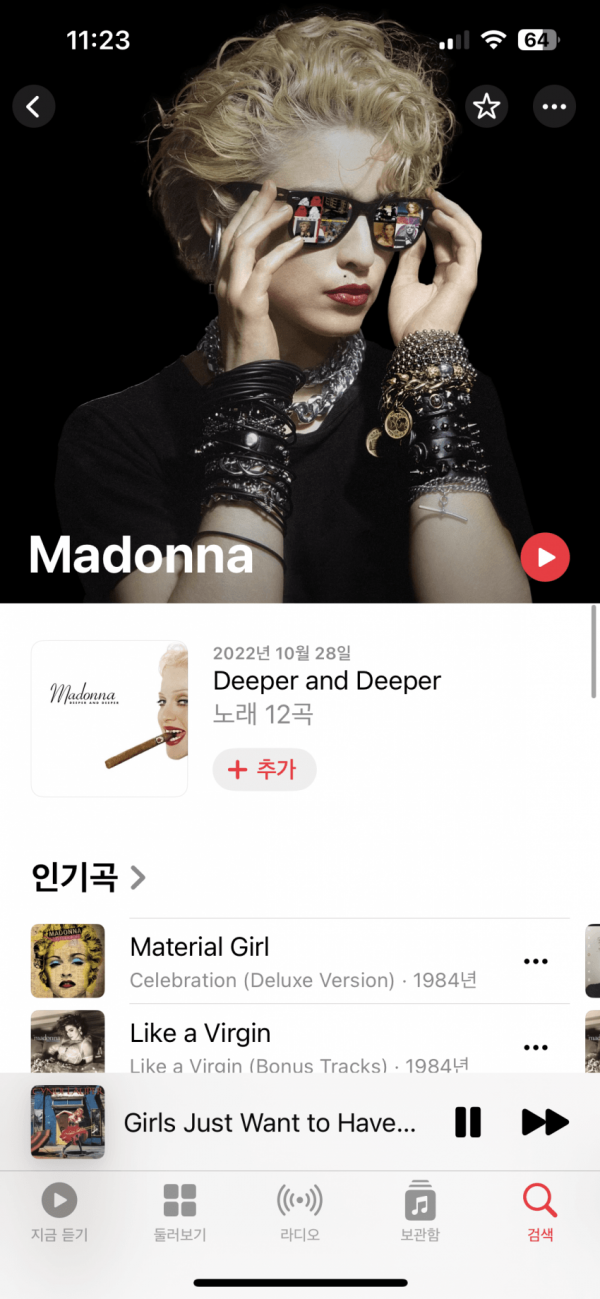The image size is (600, 1299).
Task: Open more options for Like a Virgin
Action: pyautogui.click(x=536, y=1047)
